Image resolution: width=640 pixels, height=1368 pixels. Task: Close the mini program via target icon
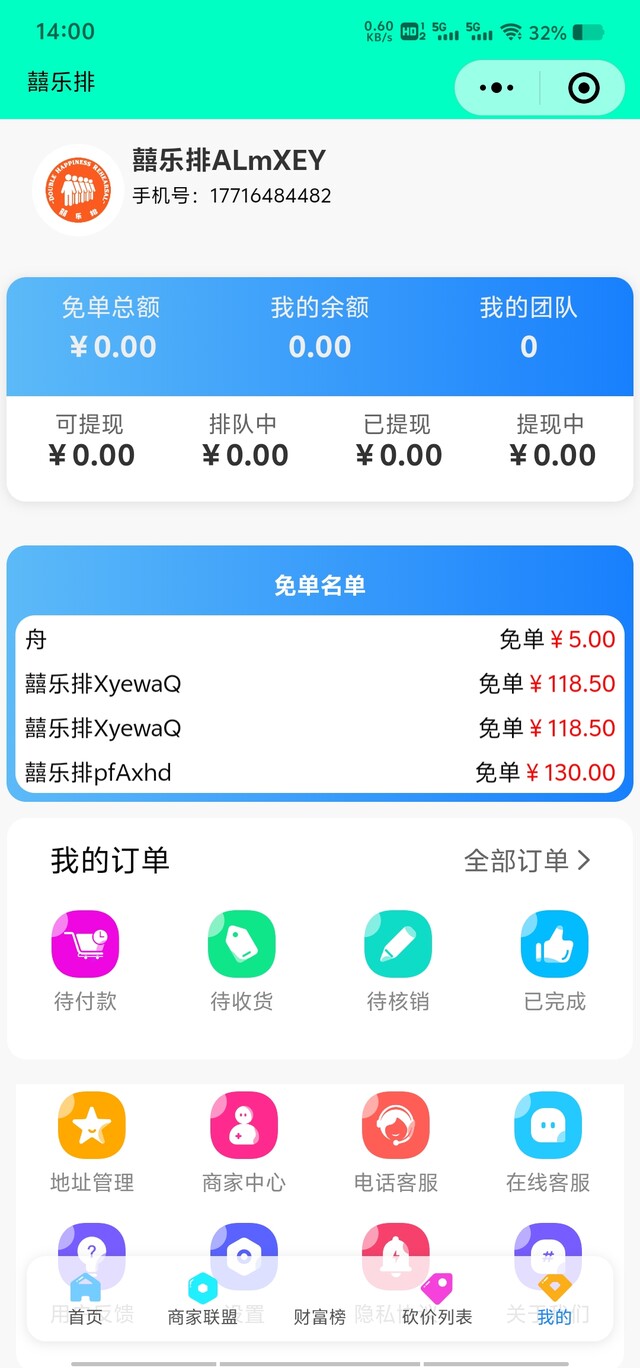point(583,88)
